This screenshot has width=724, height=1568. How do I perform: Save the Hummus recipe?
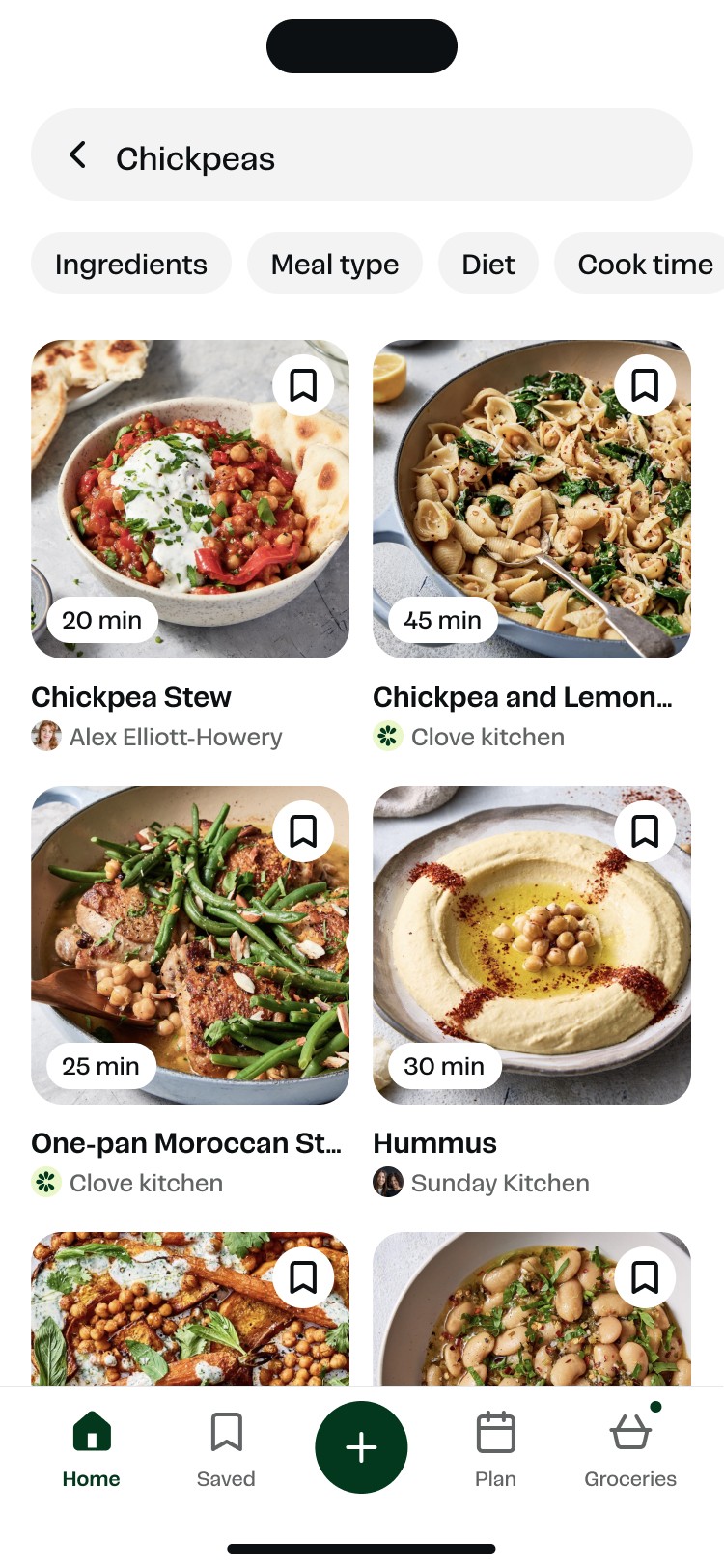coord(645,831)
